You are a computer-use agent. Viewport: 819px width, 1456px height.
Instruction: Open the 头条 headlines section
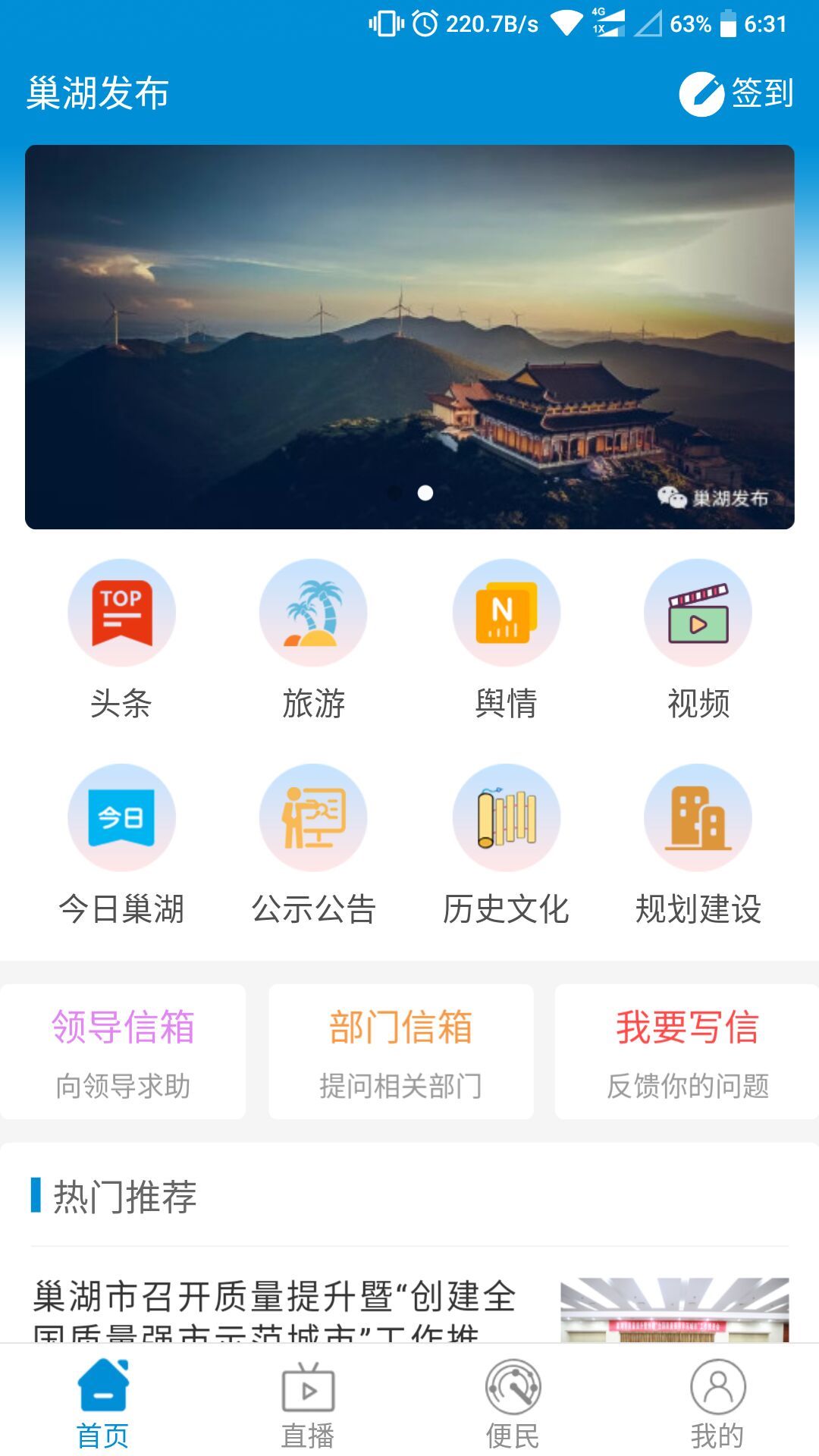(121, 640)
